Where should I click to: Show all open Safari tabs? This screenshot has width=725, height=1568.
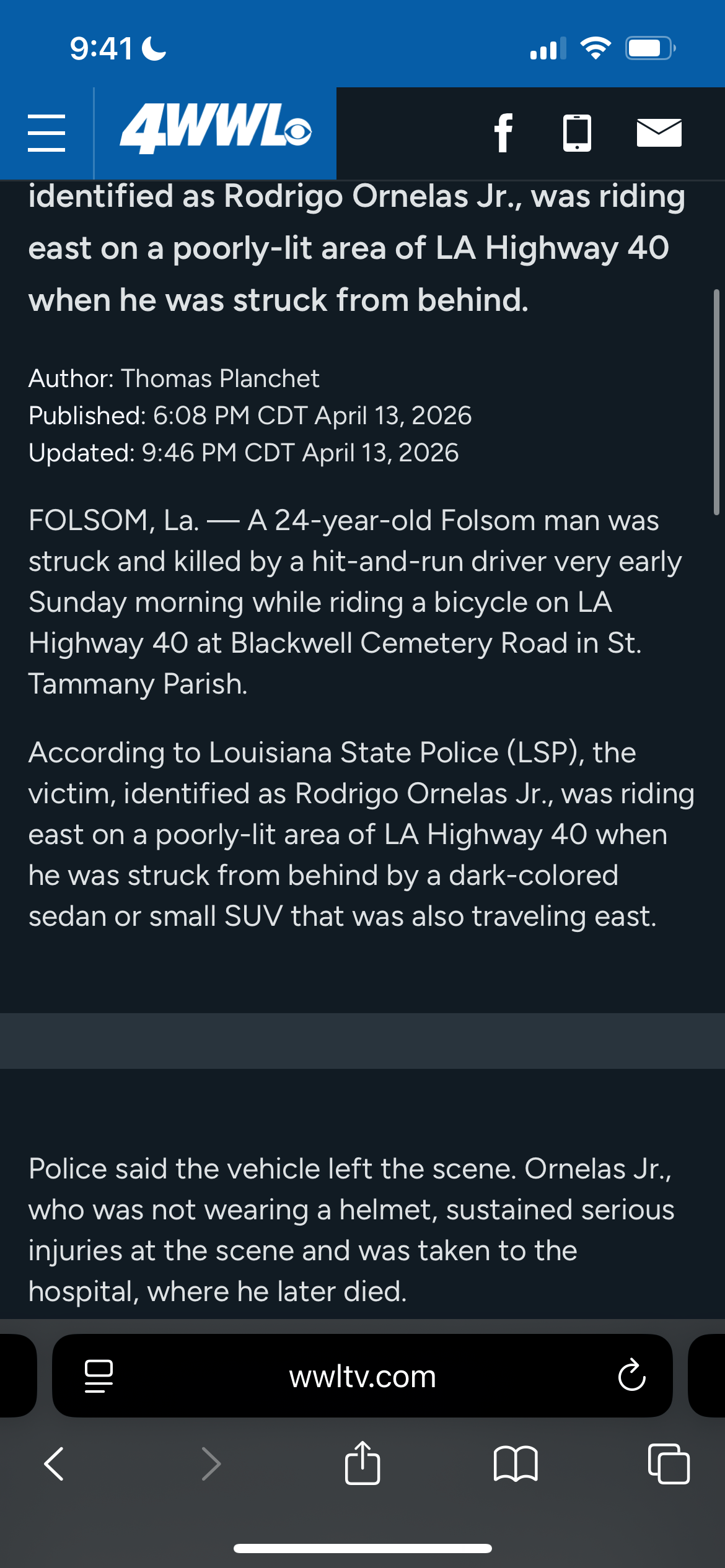tap(669, 1464)
